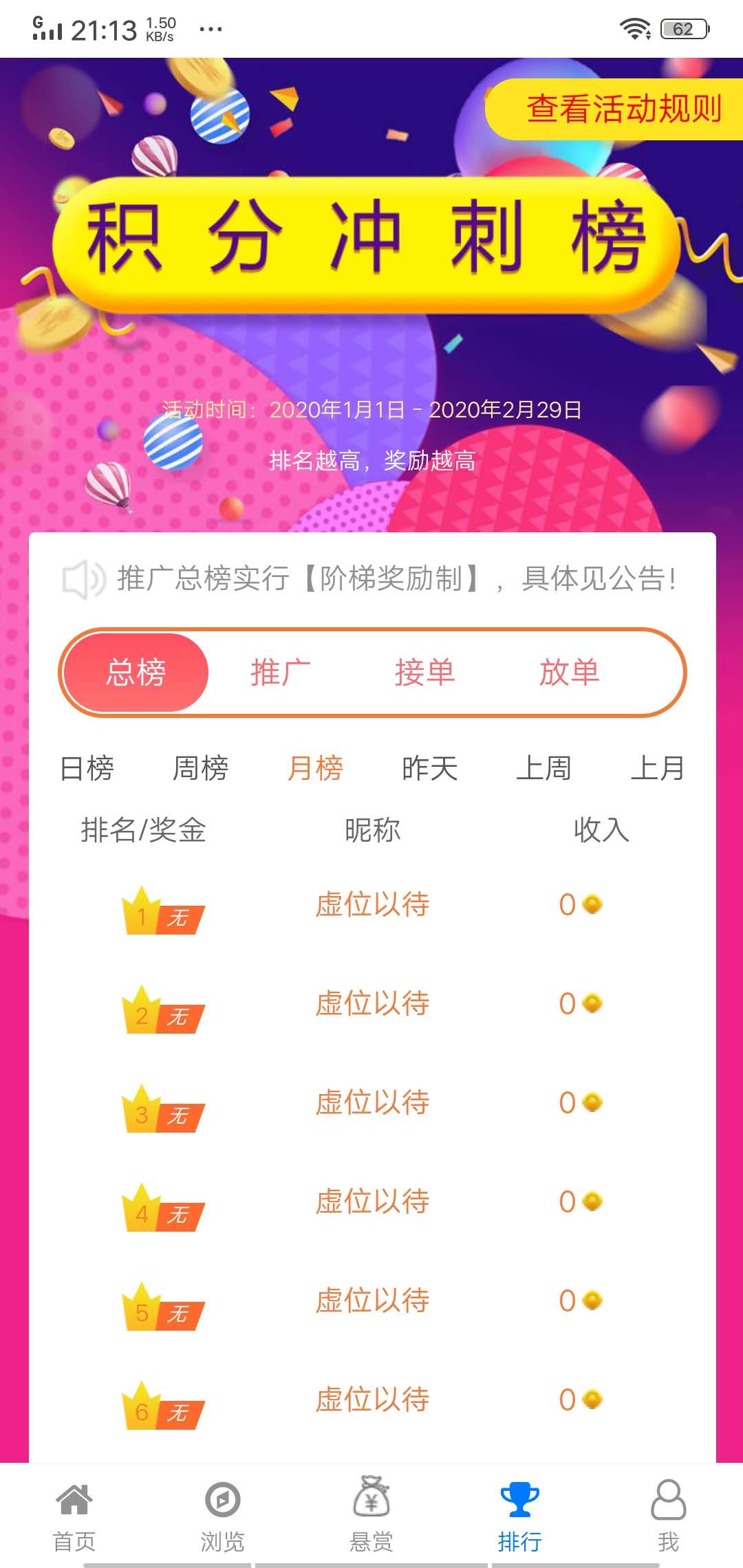The image size is (743, 1568).
Task: Select the 日榜 daily ranking option
Action: point(85,769)
